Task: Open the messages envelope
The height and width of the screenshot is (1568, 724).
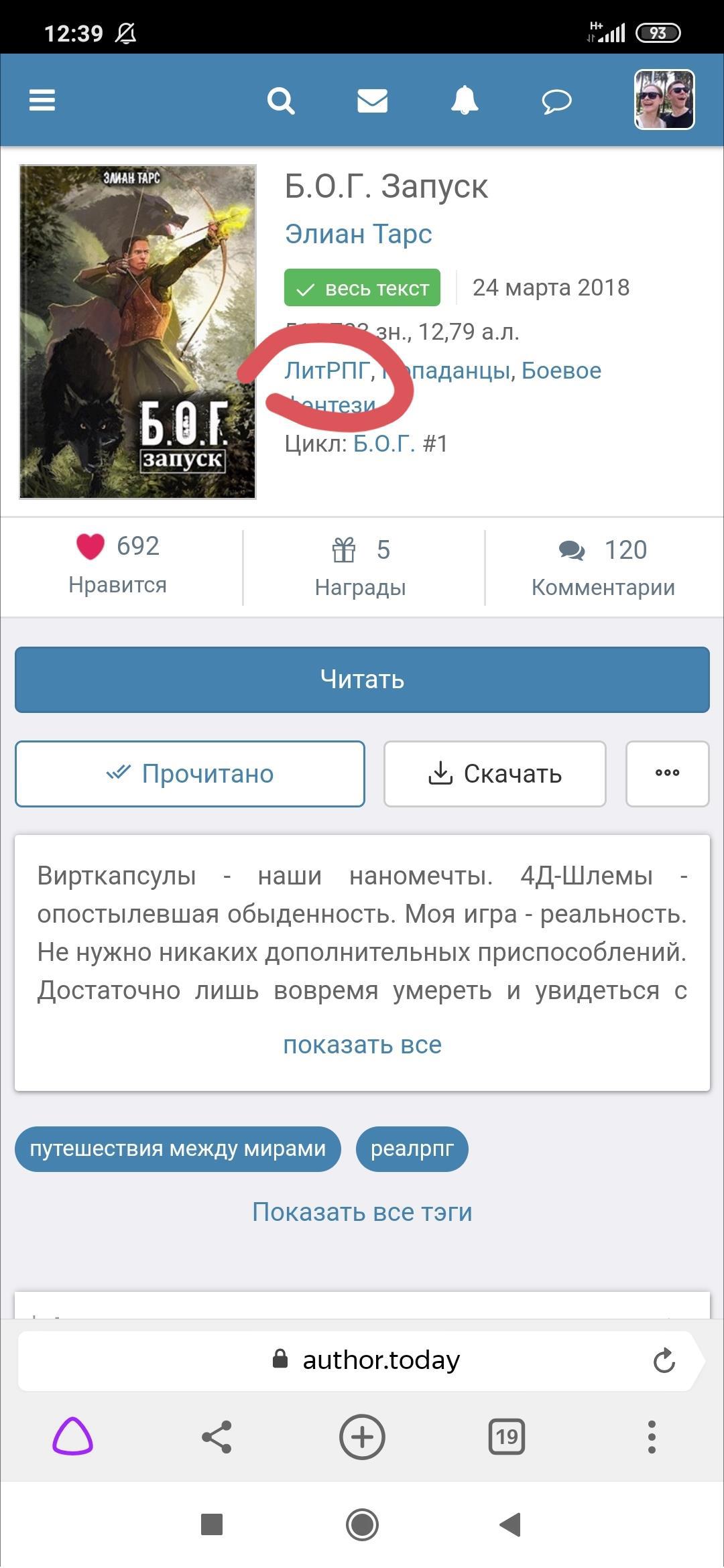Action: [x=372, y=101]
